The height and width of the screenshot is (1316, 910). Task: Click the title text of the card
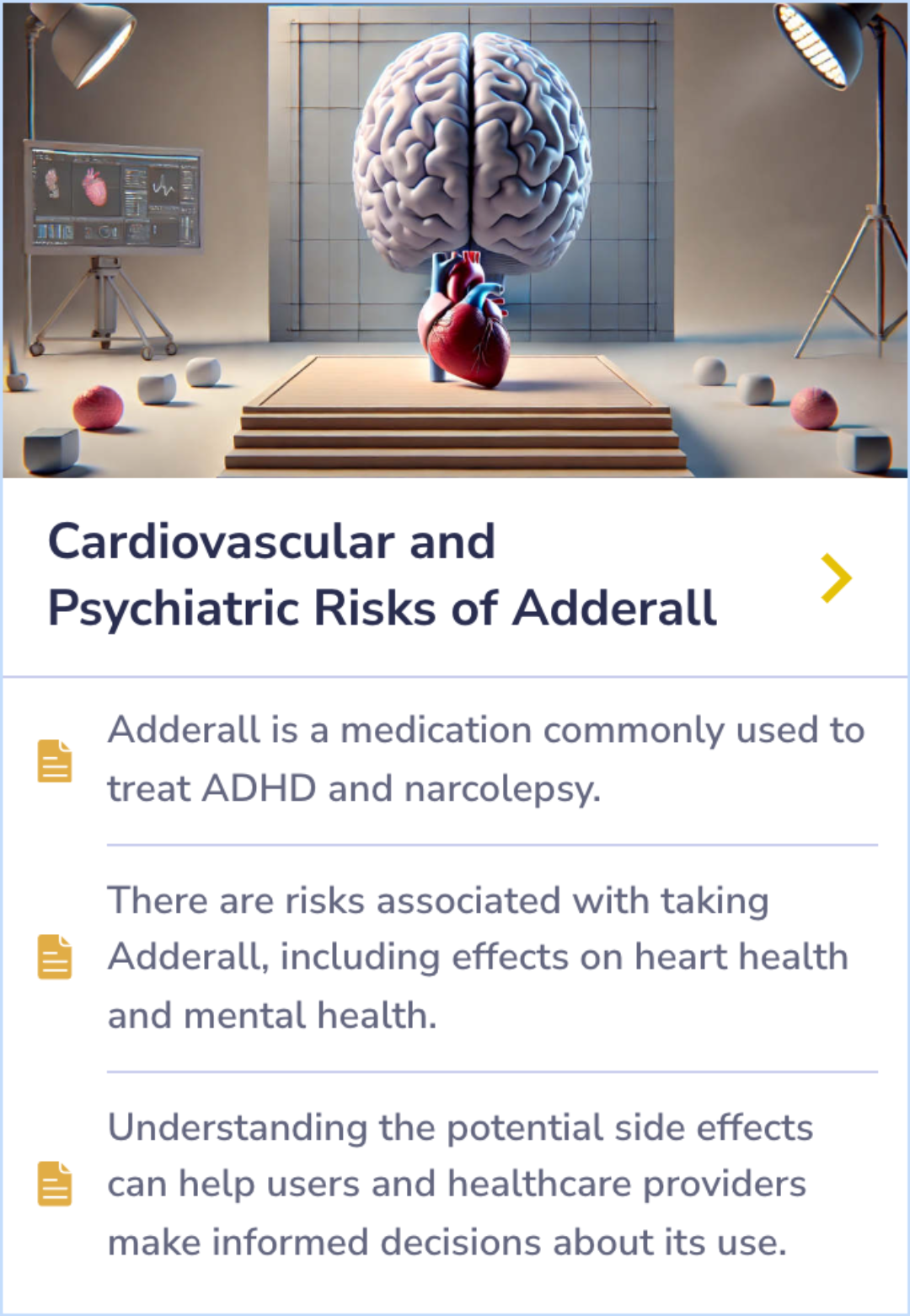point(383,573)
